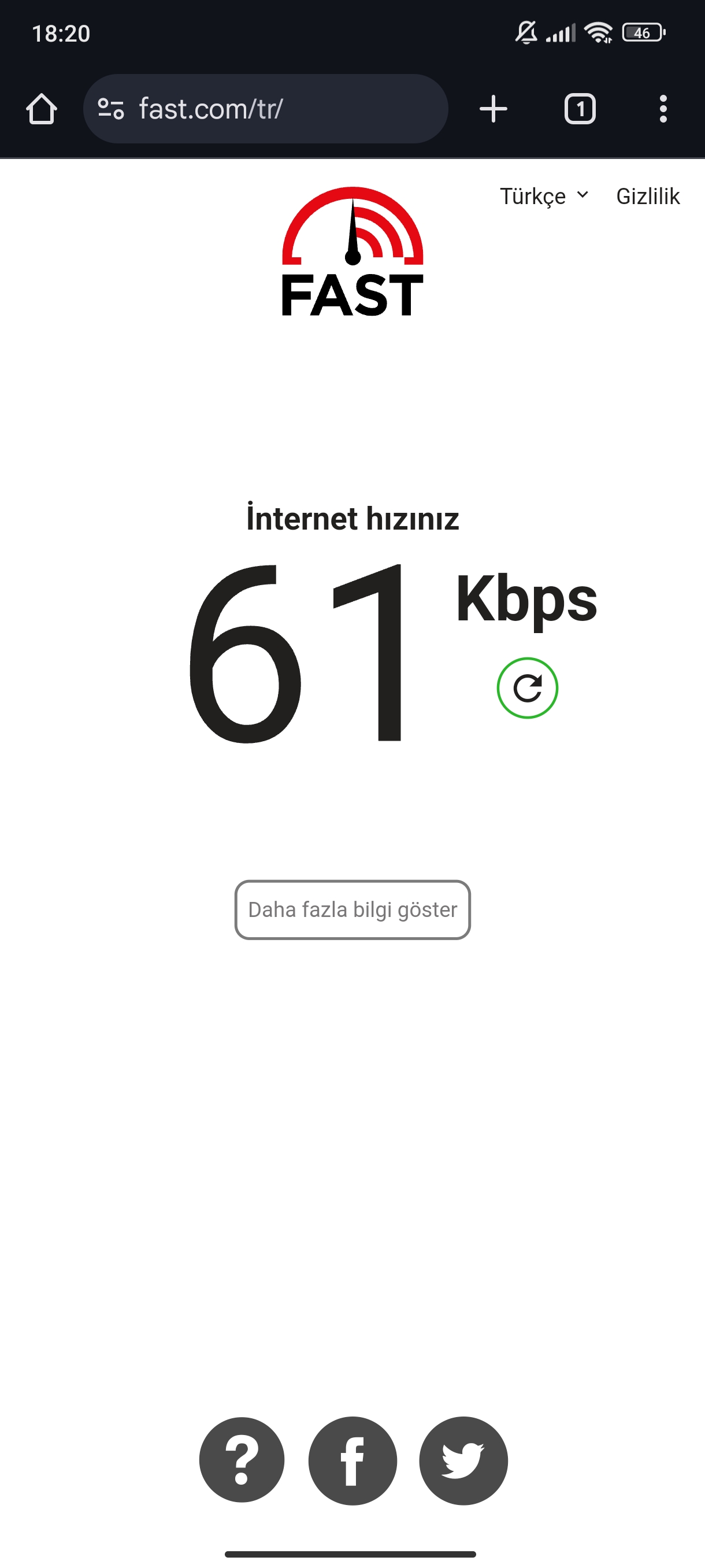This screenshot has width=705, height=1568.
Task: Tap Daha fazla bilgi göster button
Action: pos(353,909)
